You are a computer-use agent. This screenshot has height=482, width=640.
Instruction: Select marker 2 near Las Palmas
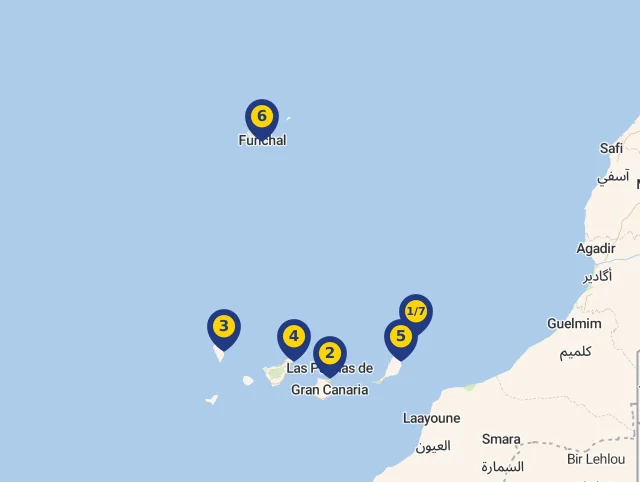[330, 353]
